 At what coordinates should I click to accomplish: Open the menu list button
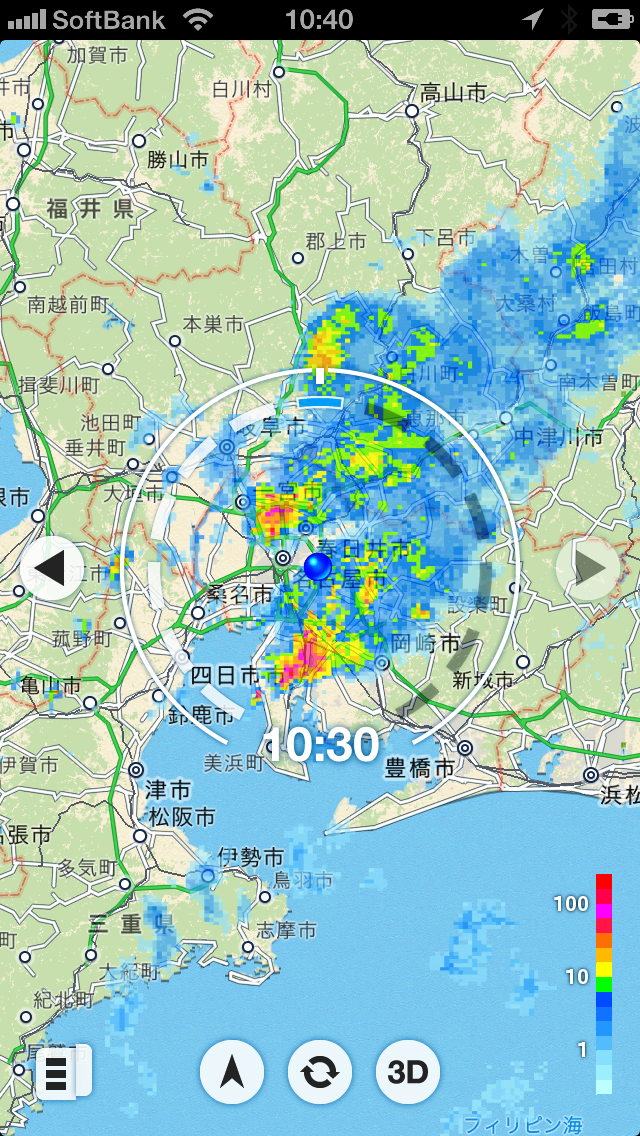pyautogui.click(x=63, y=1072)
